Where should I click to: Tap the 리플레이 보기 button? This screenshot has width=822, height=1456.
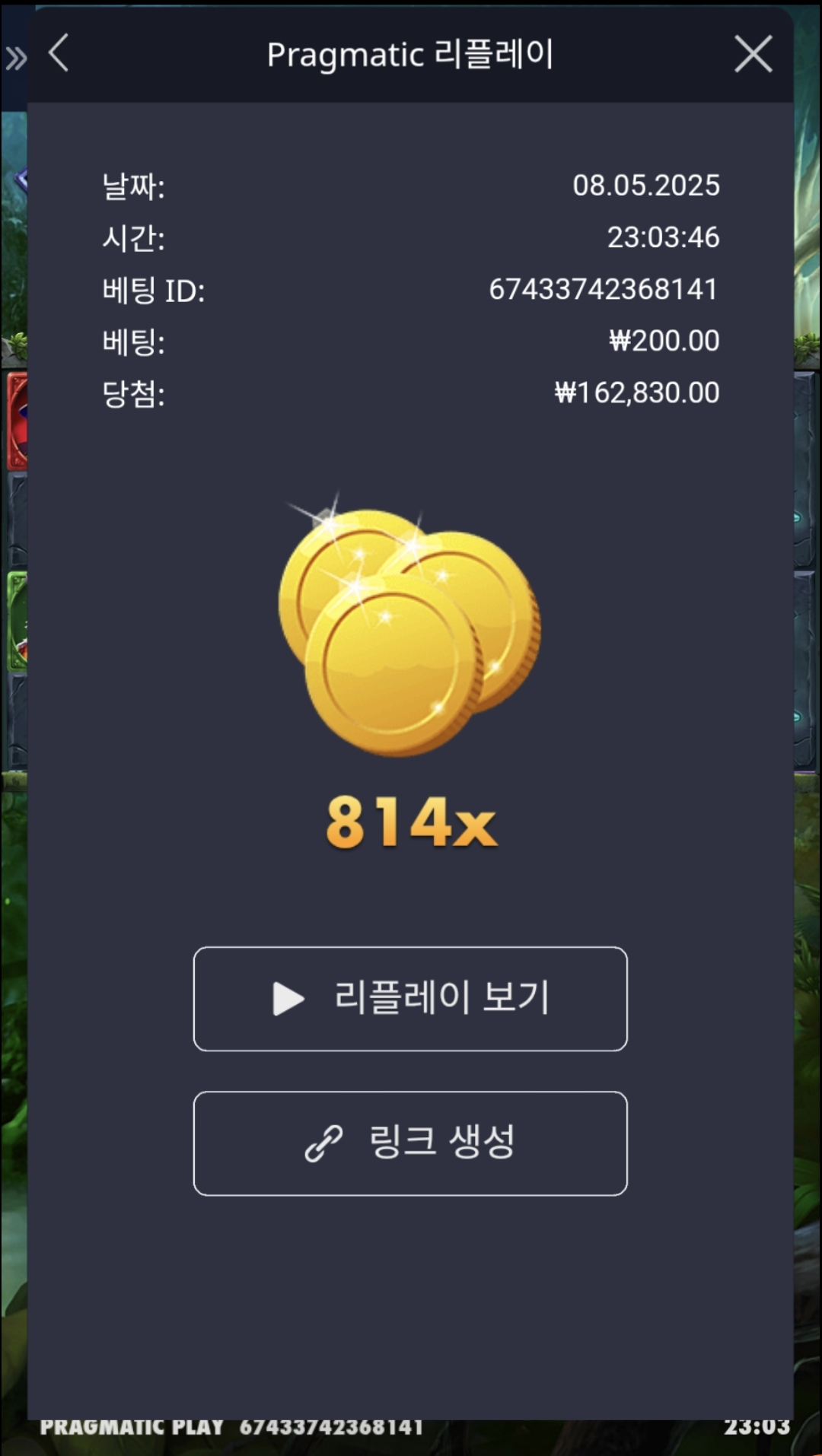410,999
